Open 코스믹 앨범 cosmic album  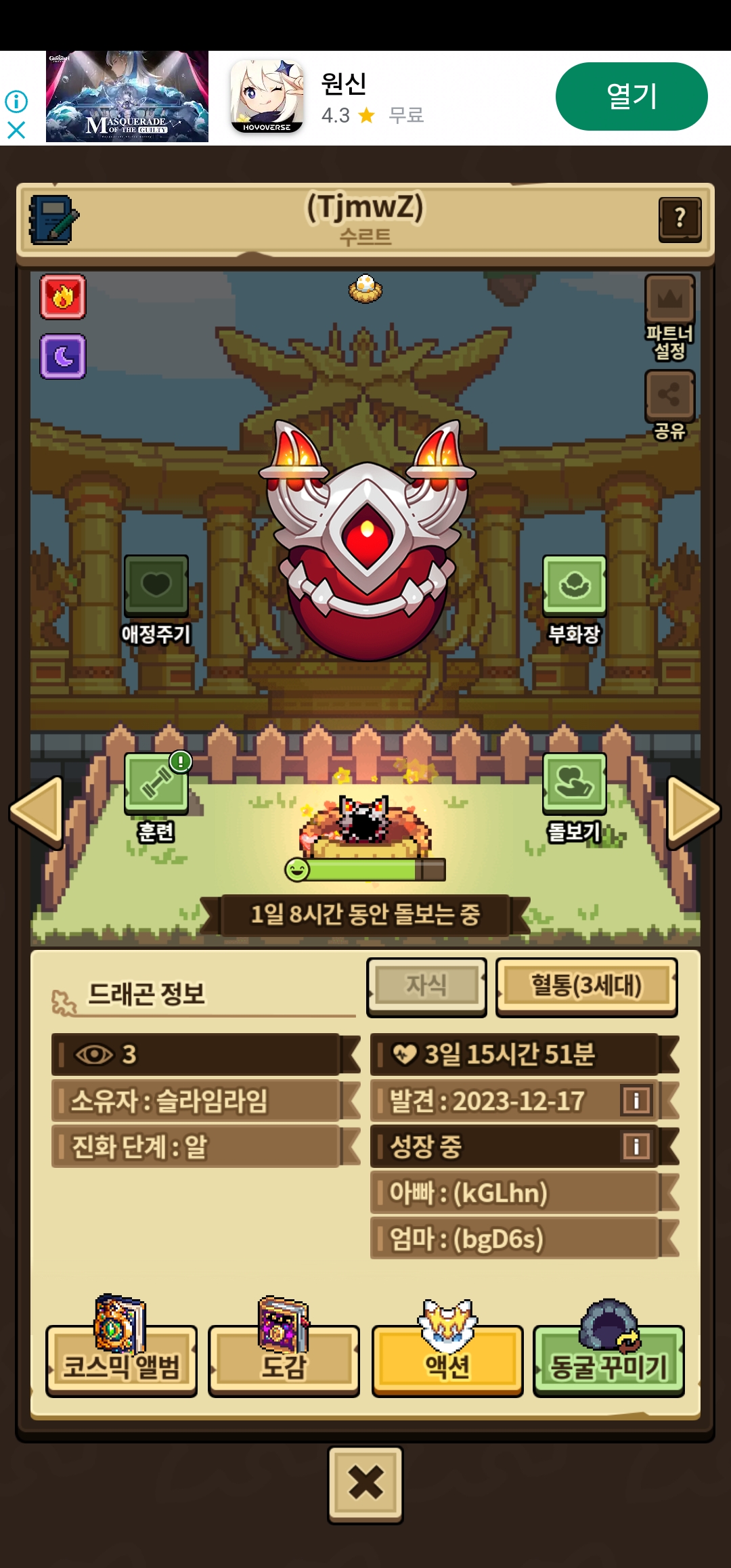point(121,1359)
